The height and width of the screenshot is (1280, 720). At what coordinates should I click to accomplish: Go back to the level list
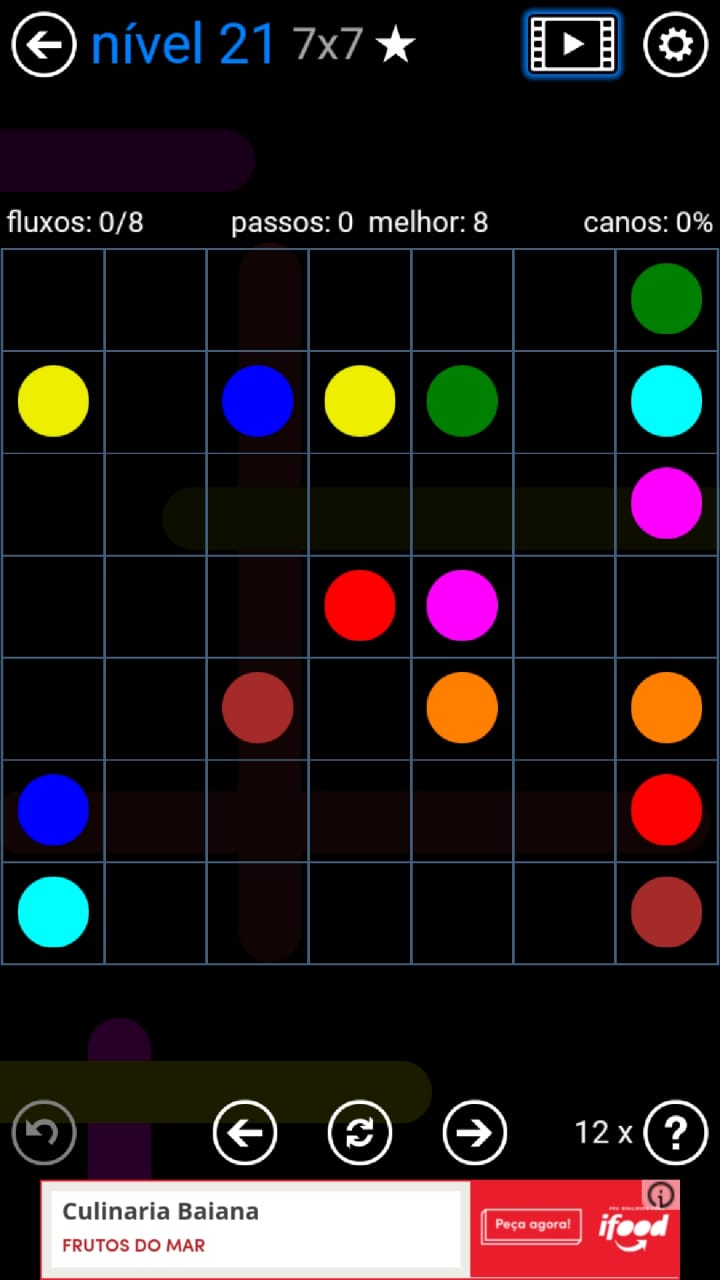[44, 45]
